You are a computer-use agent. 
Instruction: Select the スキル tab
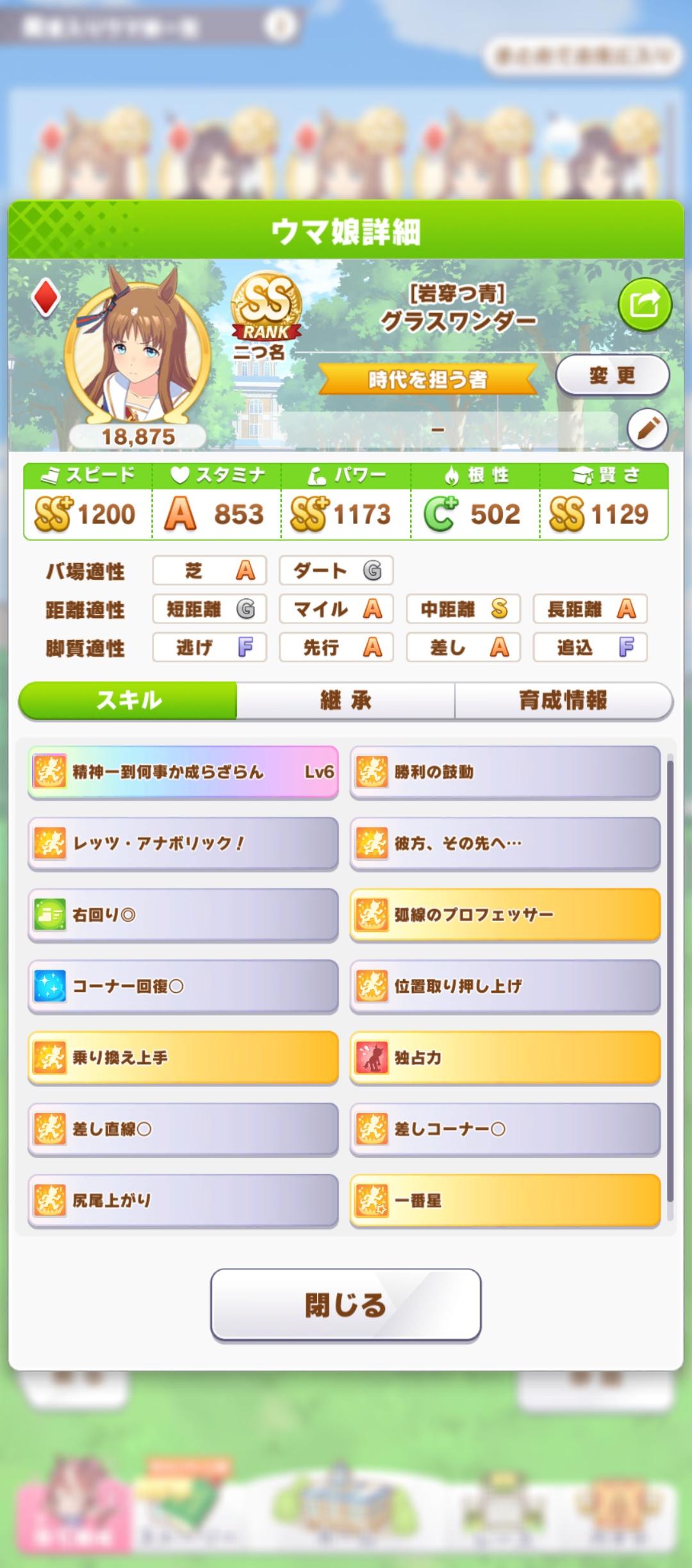[128, 700]
